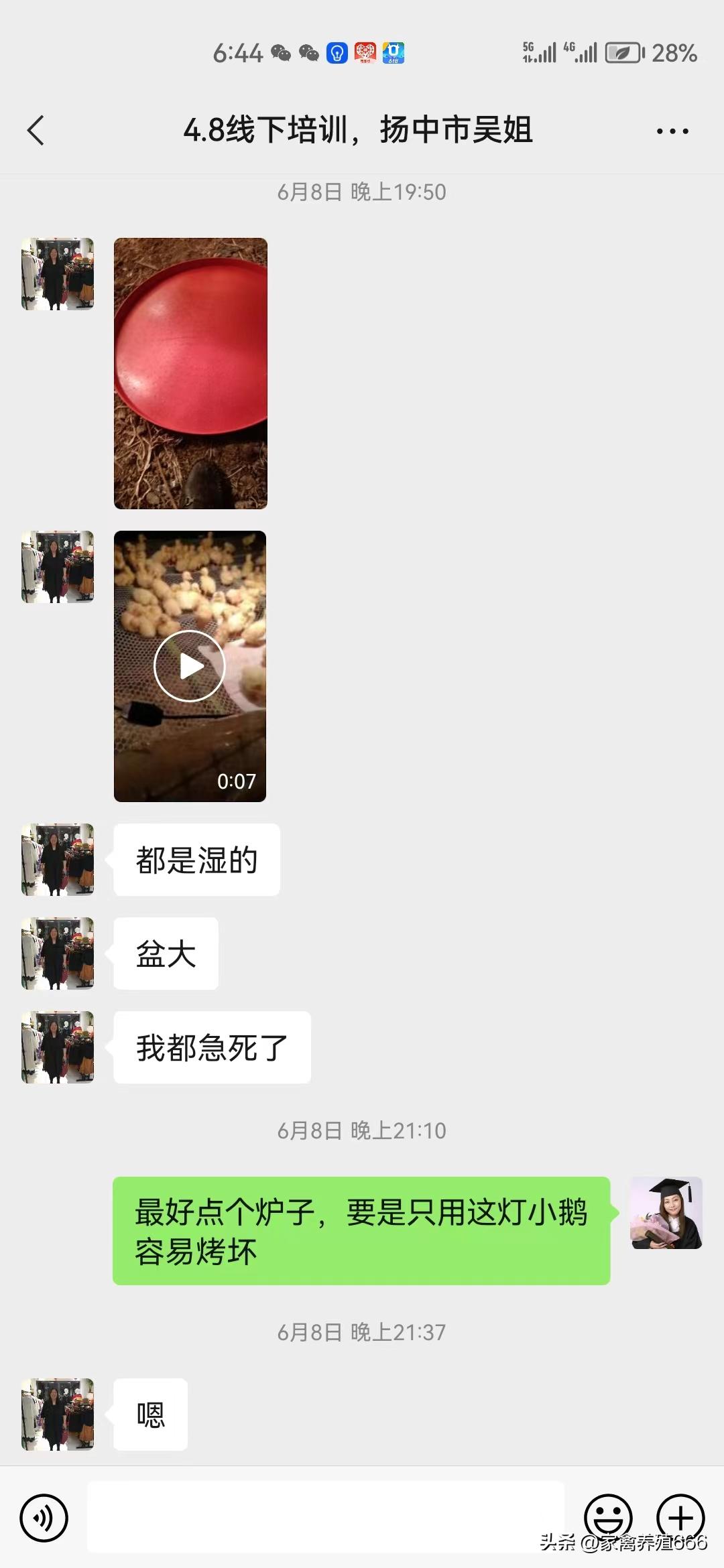Image resolution: width=724 pixels, height=1568 pixels.
Task: Select the 盆大 message bubble
Action: click(x=165, y=954)
